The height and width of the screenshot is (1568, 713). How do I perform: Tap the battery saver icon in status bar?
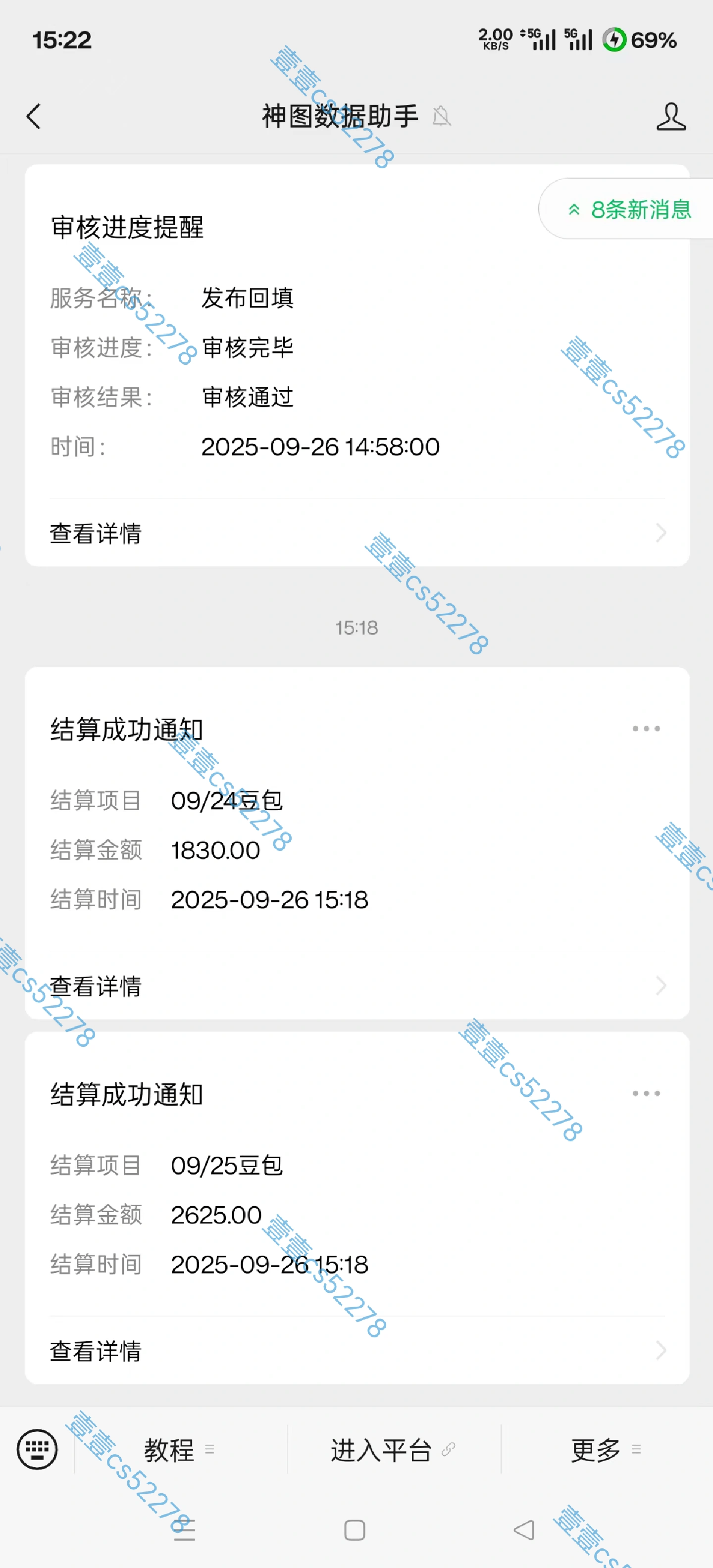click(x=614, y=40)
